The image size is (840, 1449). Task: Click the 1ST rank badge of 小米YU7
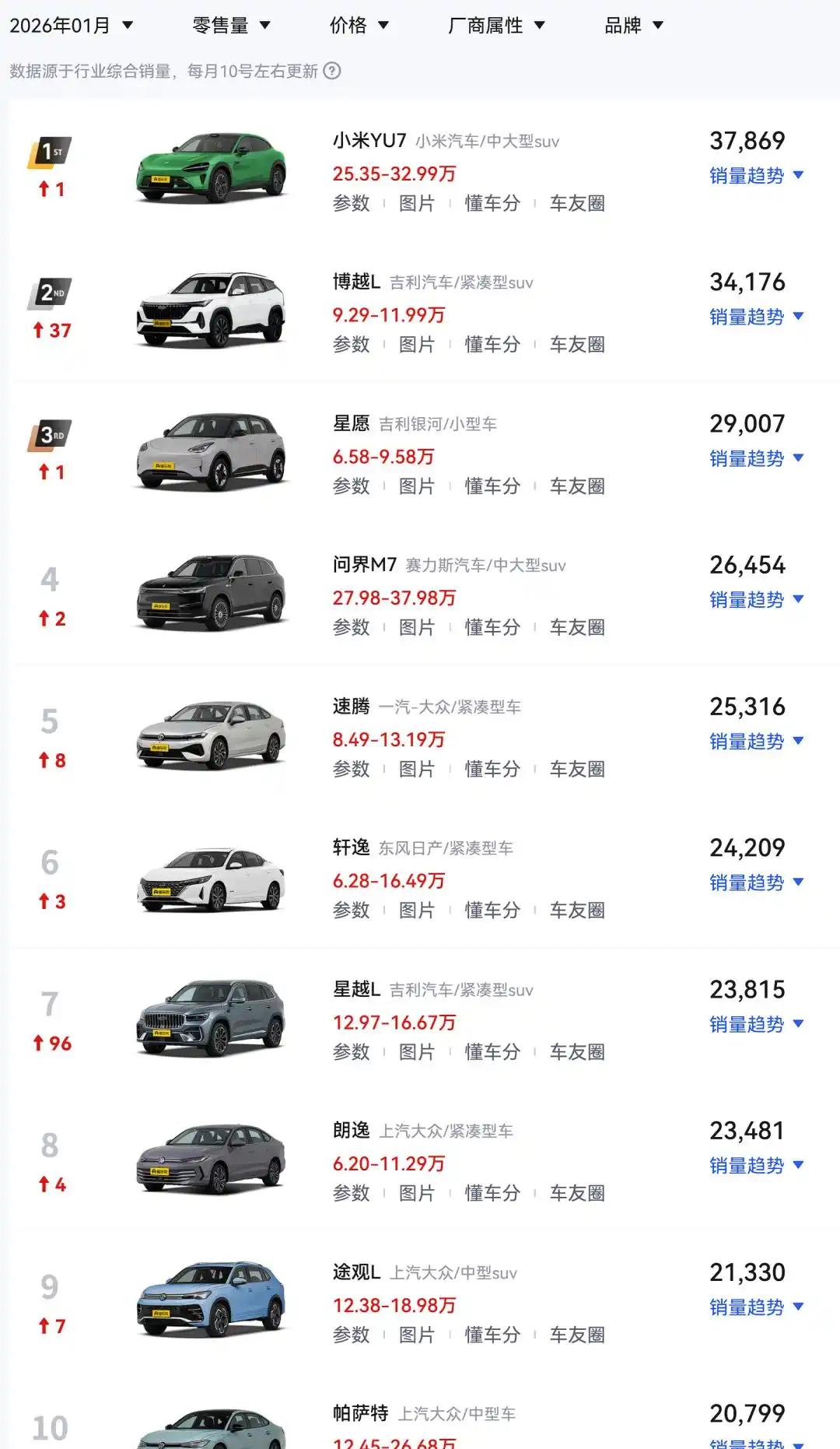[48, 152]
